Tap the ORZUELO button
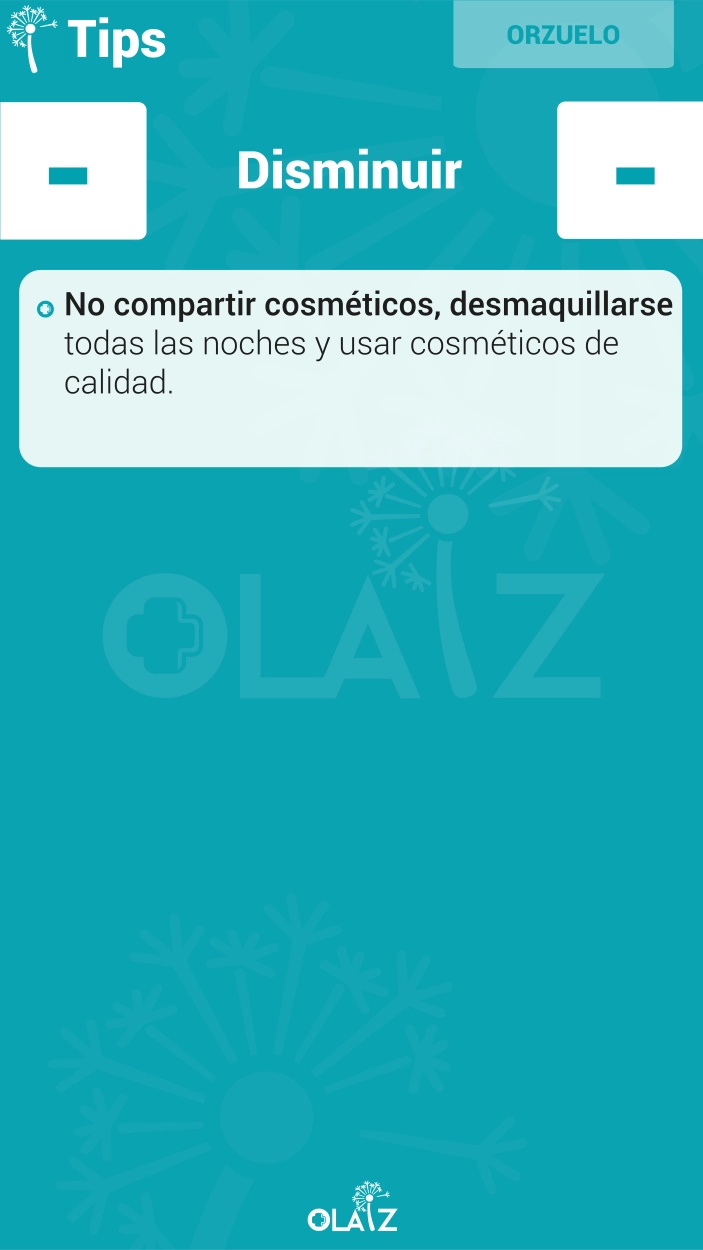The height and width of the screenshot is (1250, 703). (563, 34)
